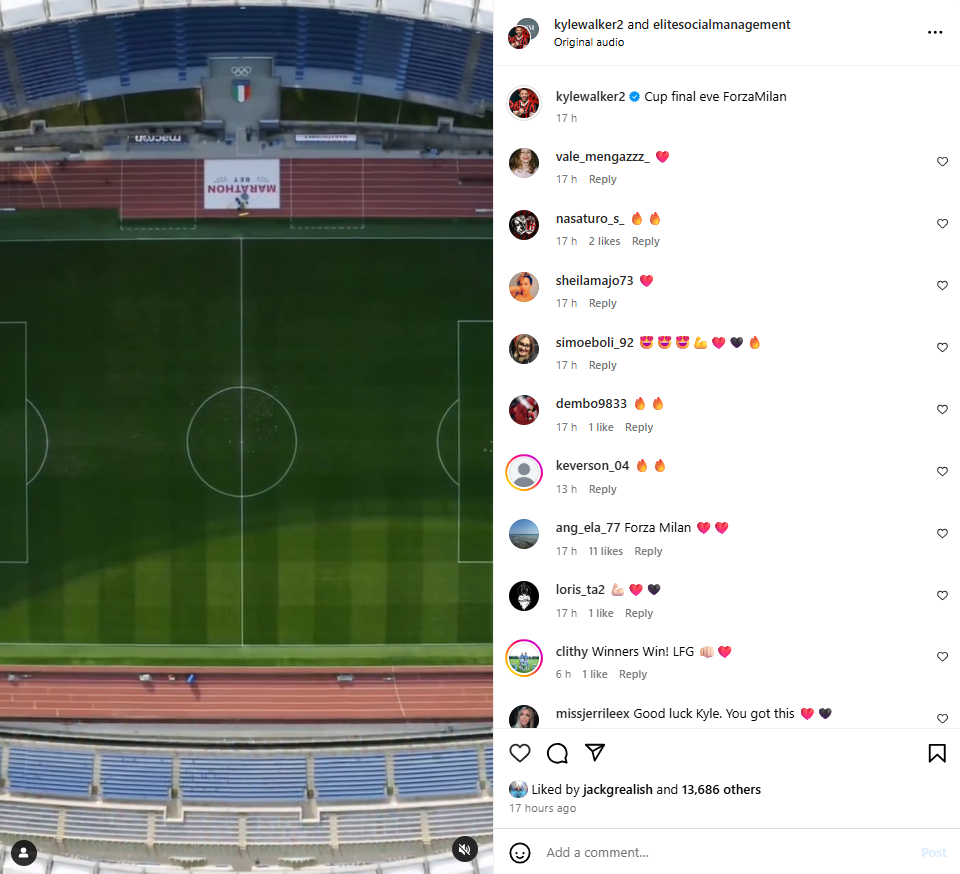
Task: Save the post with the bookmark
Action: (x=937, y=753)
